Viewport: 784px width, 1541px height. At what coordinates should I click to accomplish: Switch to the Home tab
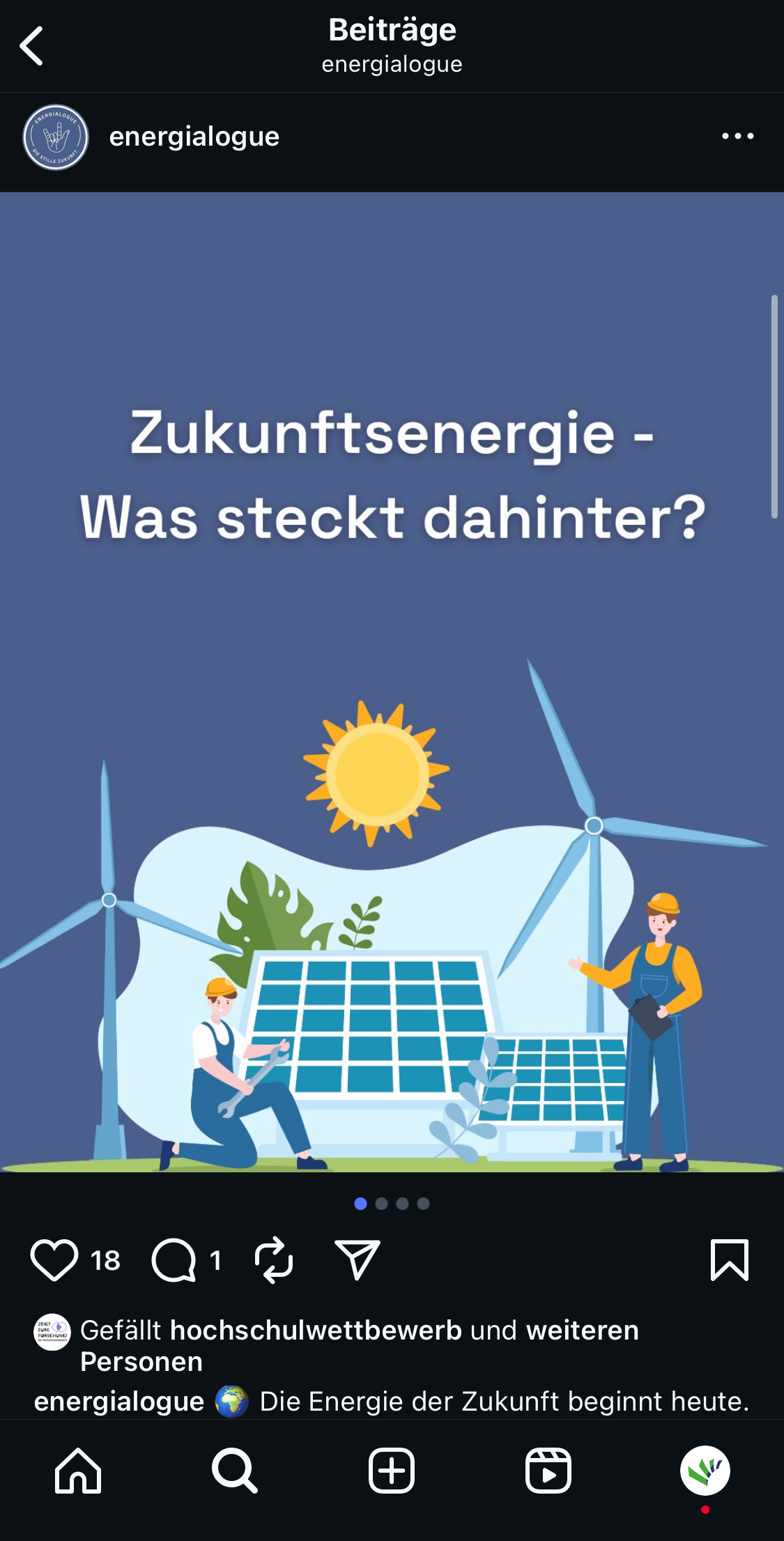(78, 1471)
